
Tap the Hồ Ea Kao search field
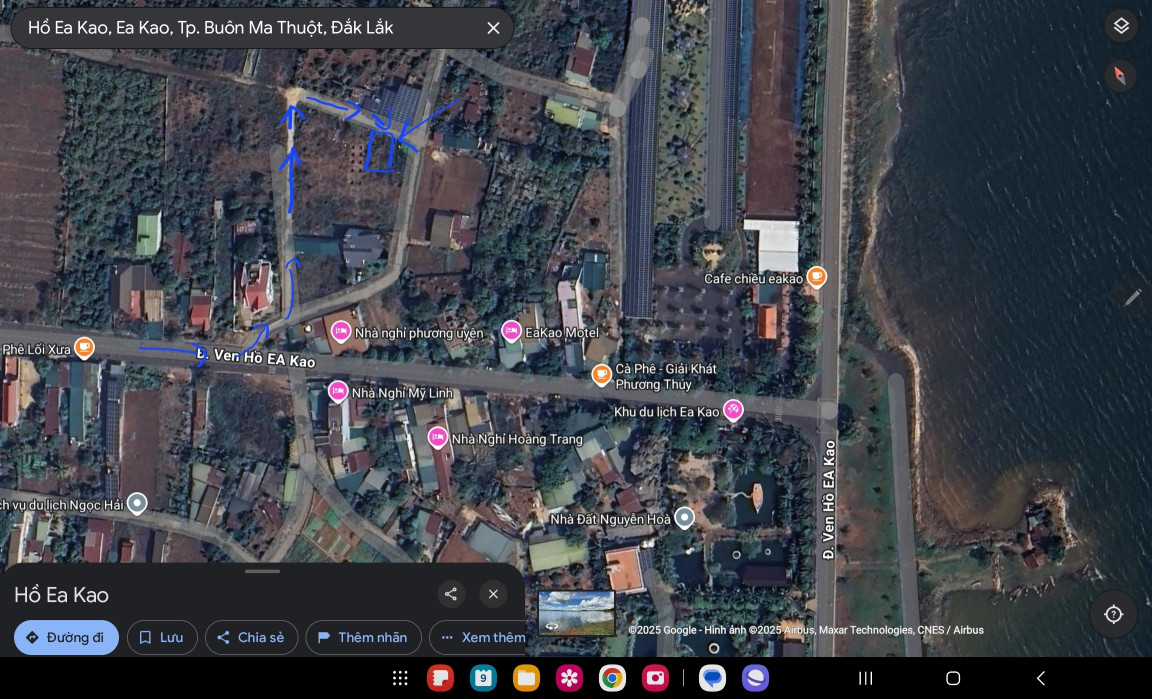coord(240,28)
